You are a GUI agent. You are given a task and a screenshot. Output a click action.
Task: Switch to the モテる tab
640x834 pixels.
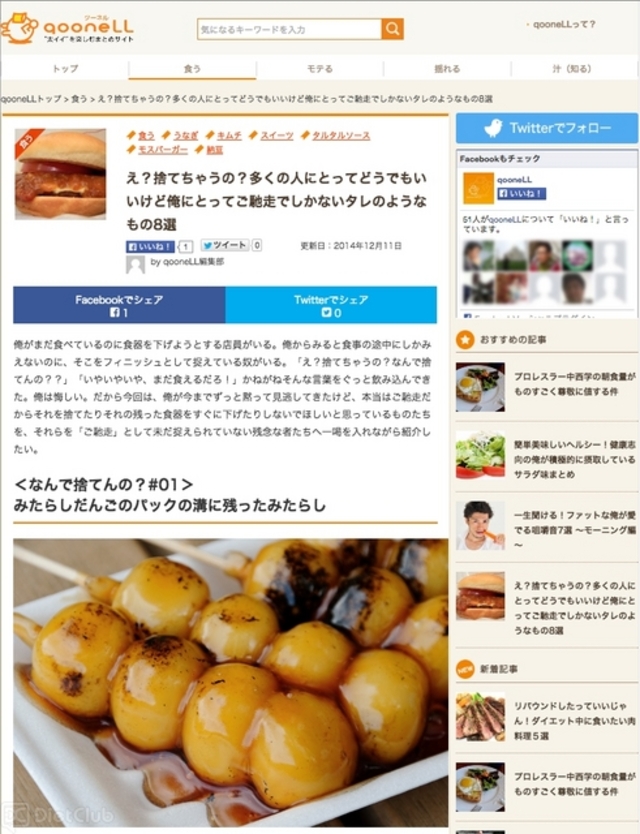point(319,69)
